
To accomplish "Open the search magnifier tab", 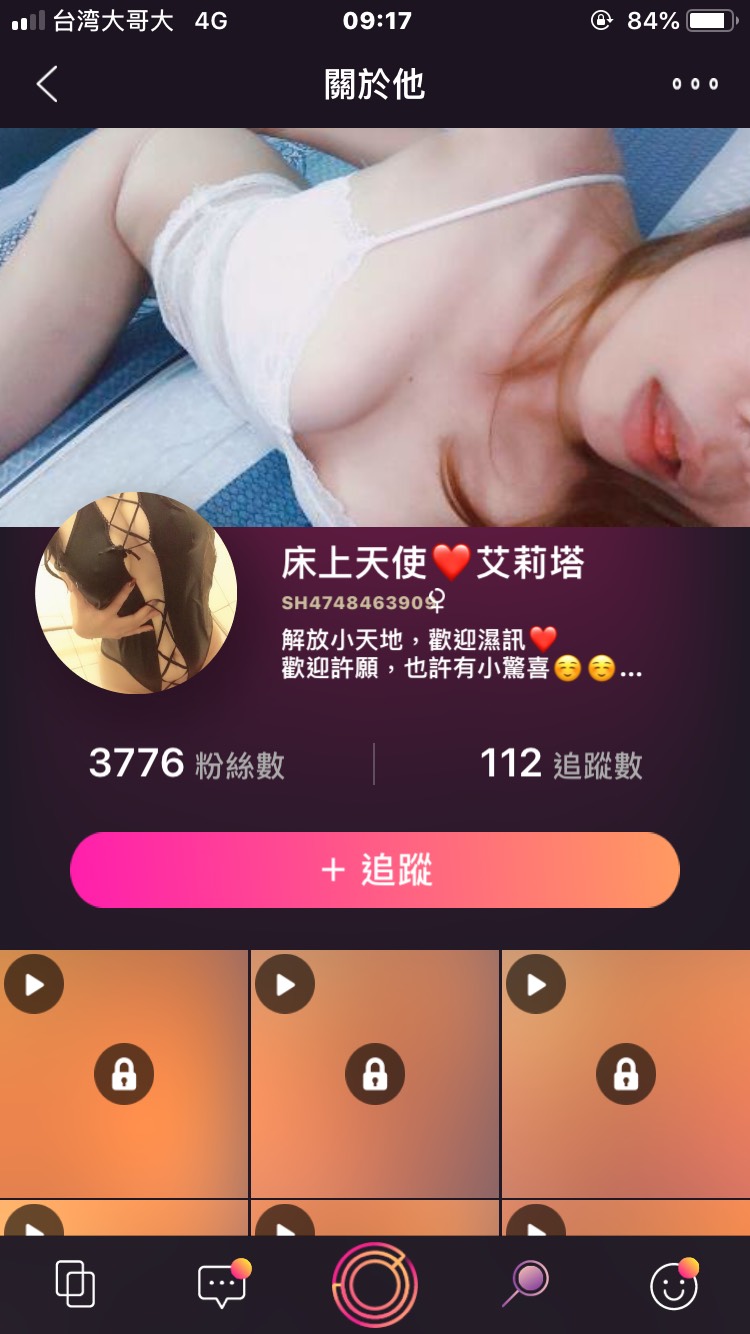I will (525, 1284).
